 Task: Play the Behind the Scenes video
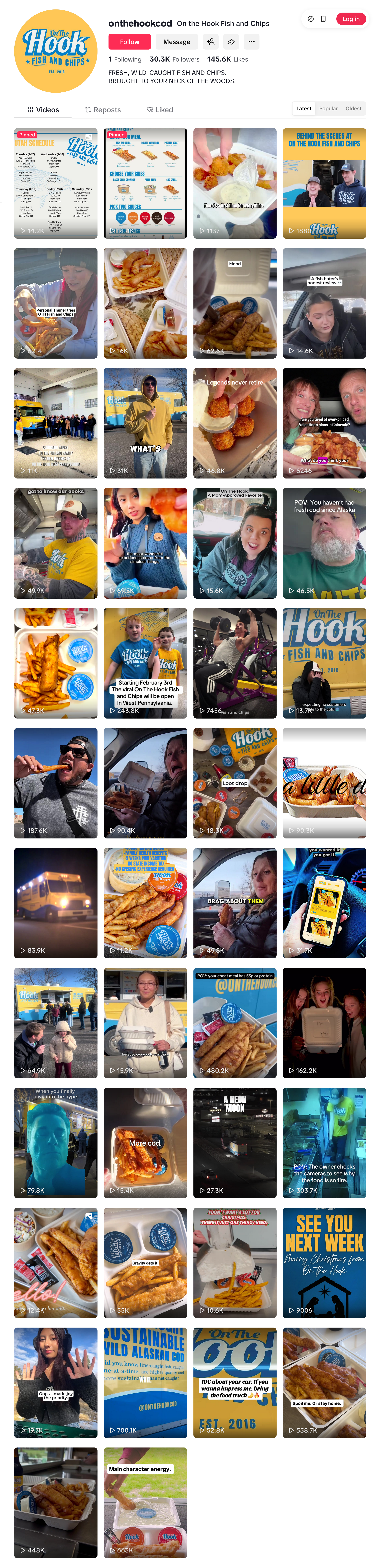[324, 183]
